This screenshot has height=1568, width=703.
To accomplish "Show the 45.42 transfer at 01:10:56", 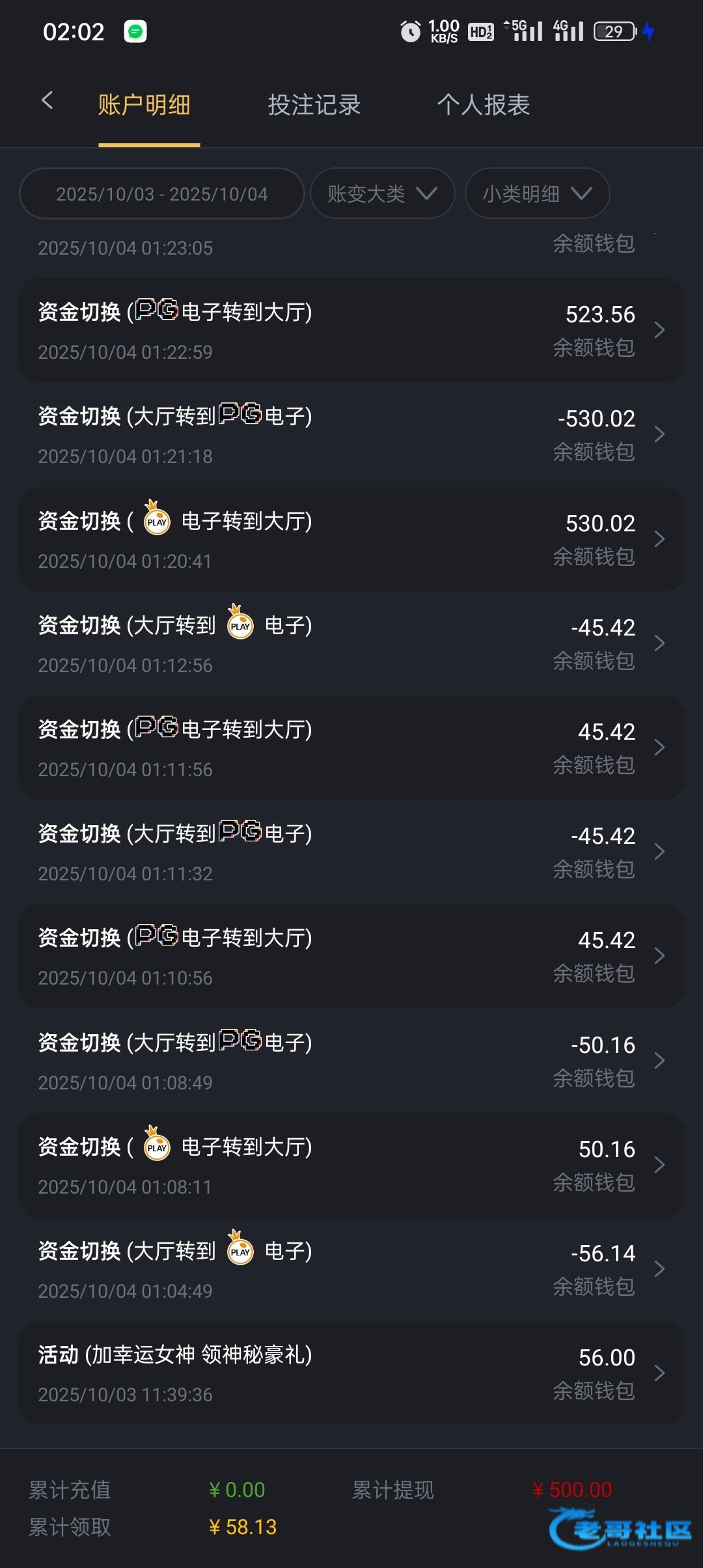I will point(351,956).
